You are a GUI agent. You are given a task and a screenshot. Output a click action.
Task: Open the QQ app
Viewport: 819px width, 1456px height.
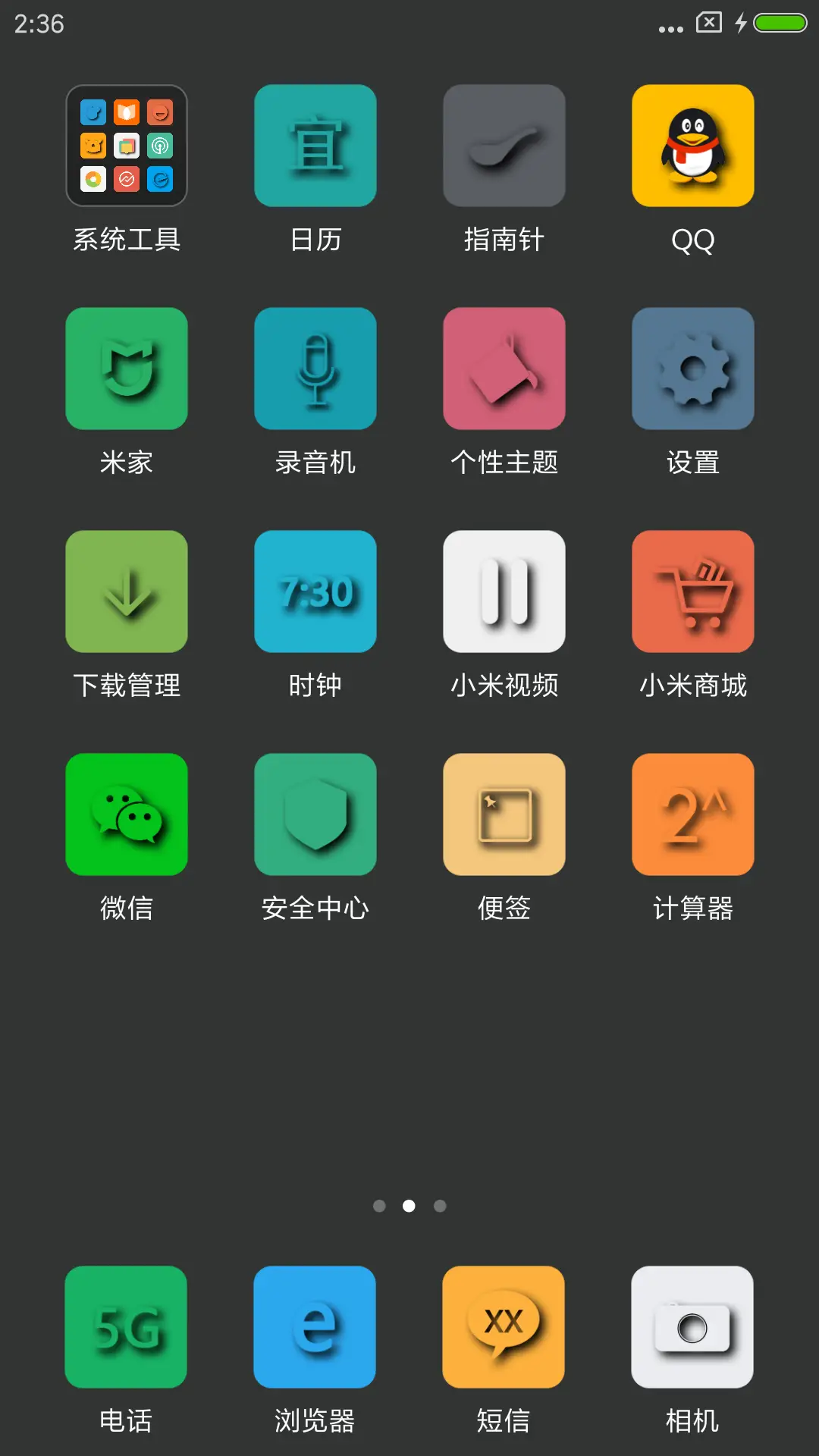click(692, 145)
